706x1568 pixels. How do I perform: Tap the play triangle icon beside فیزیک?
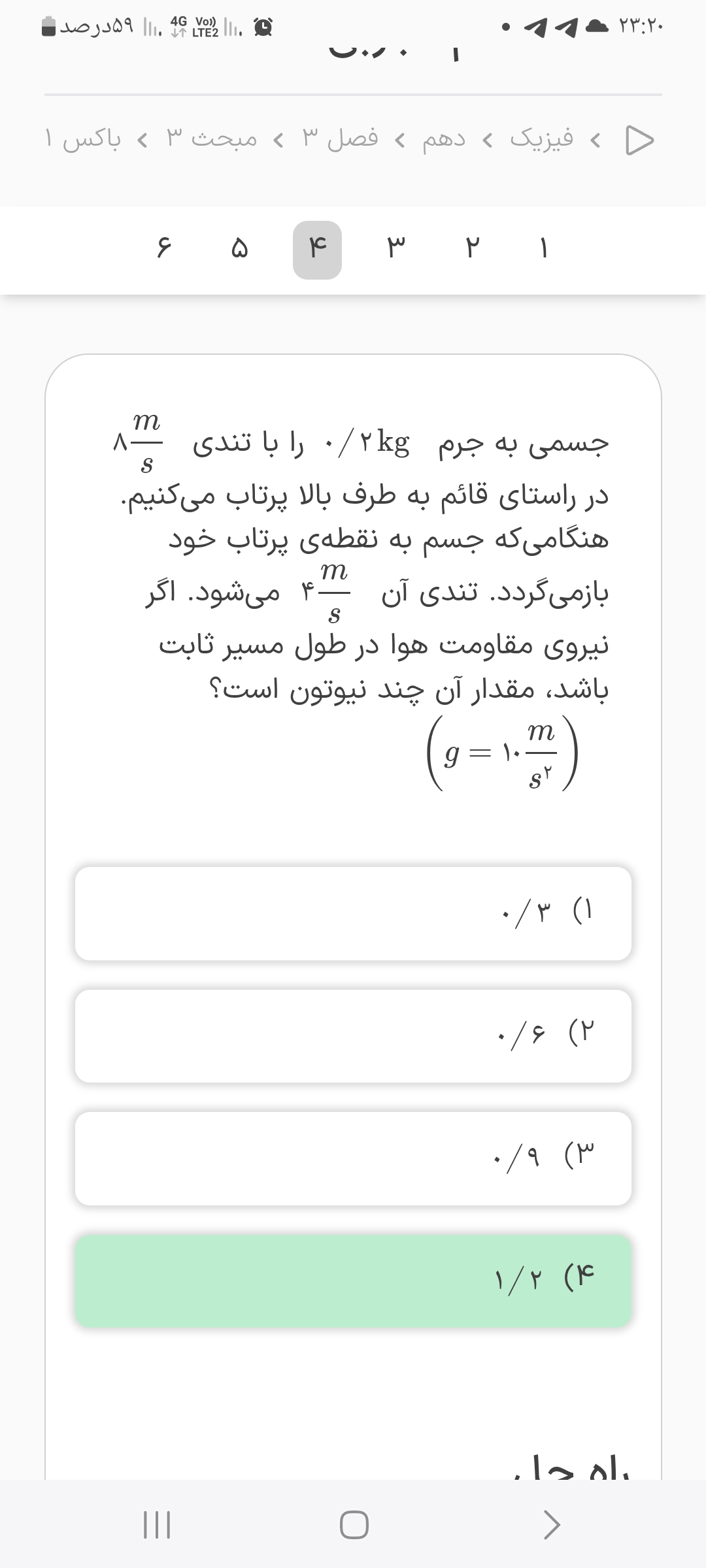point(639,140)
